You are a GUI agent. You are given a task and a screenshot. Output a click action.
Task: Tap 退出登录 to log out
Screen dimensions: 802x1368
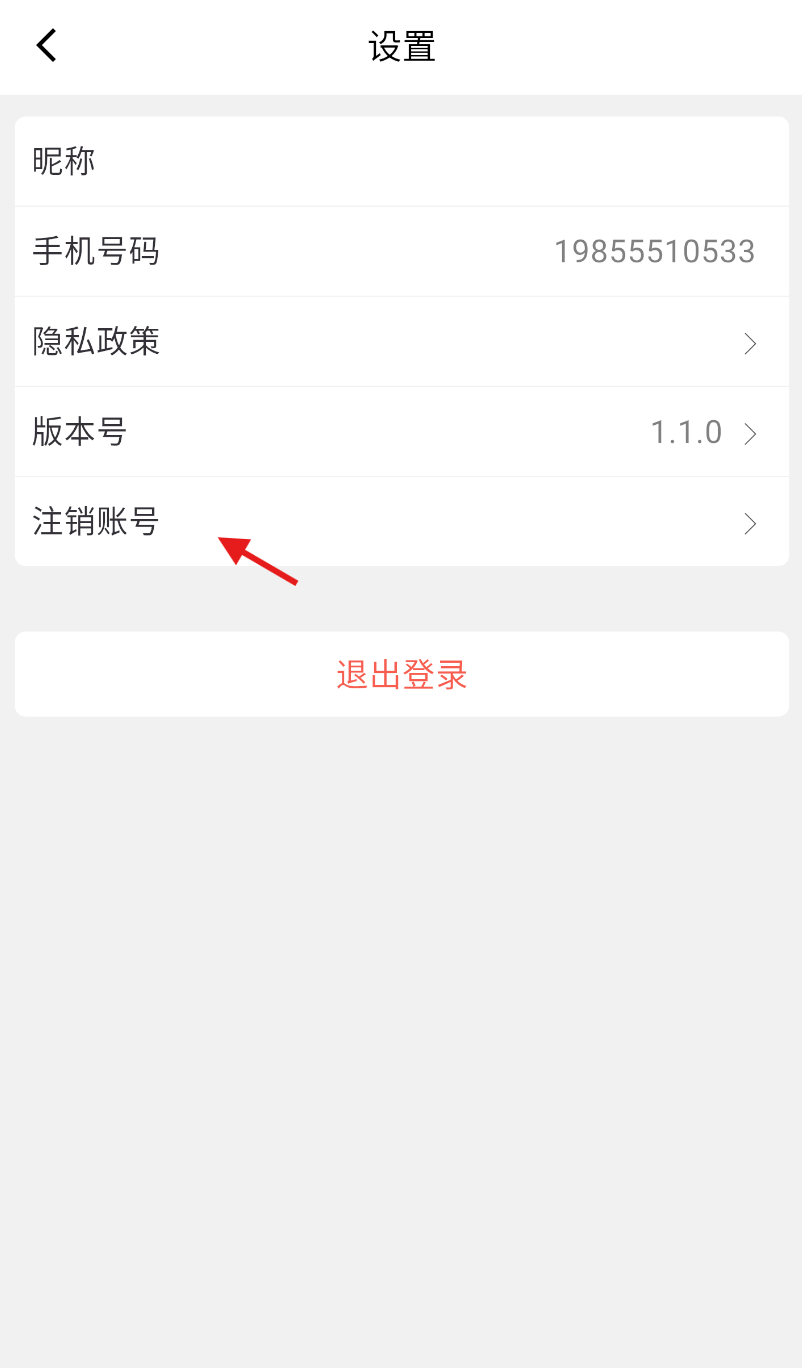401,674
